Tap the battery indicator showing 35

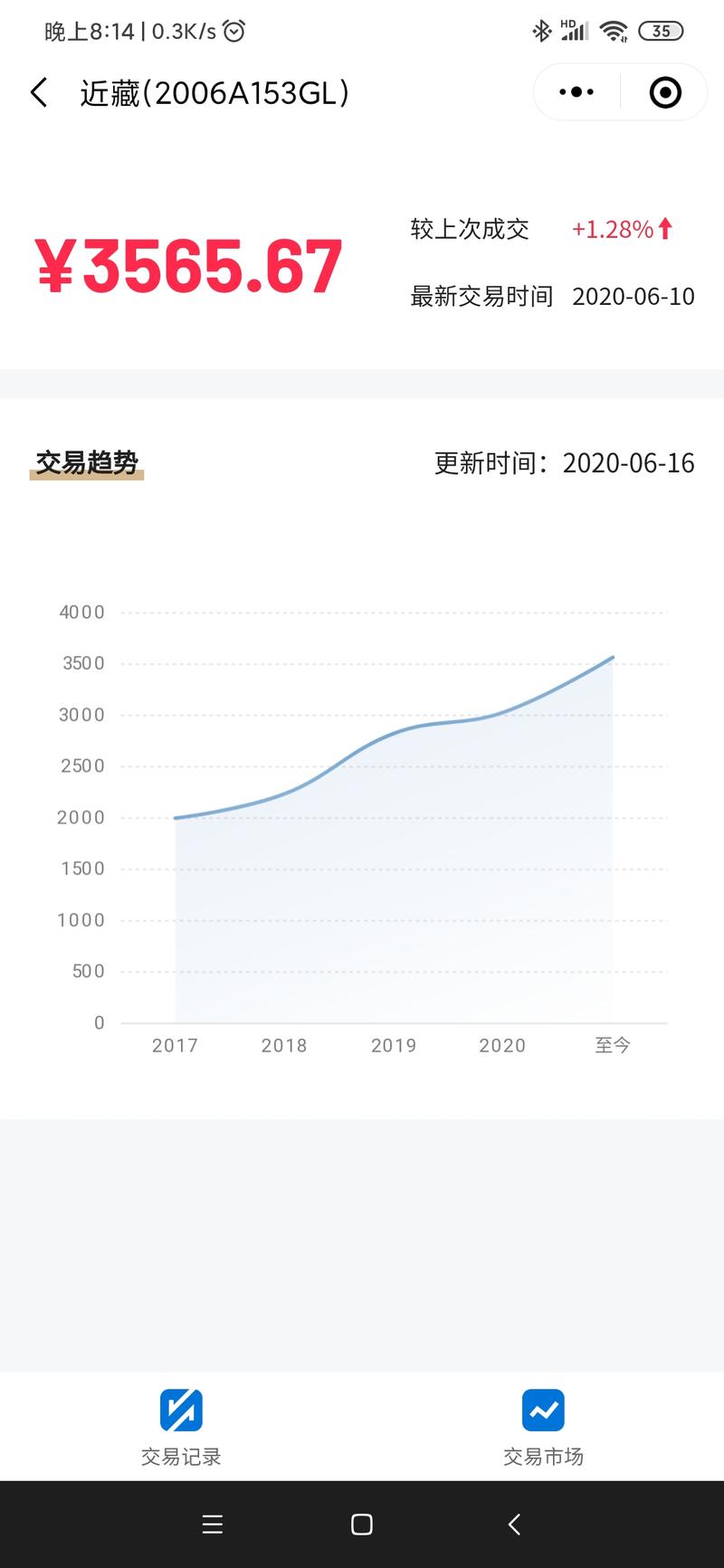(x=661, y=30)
